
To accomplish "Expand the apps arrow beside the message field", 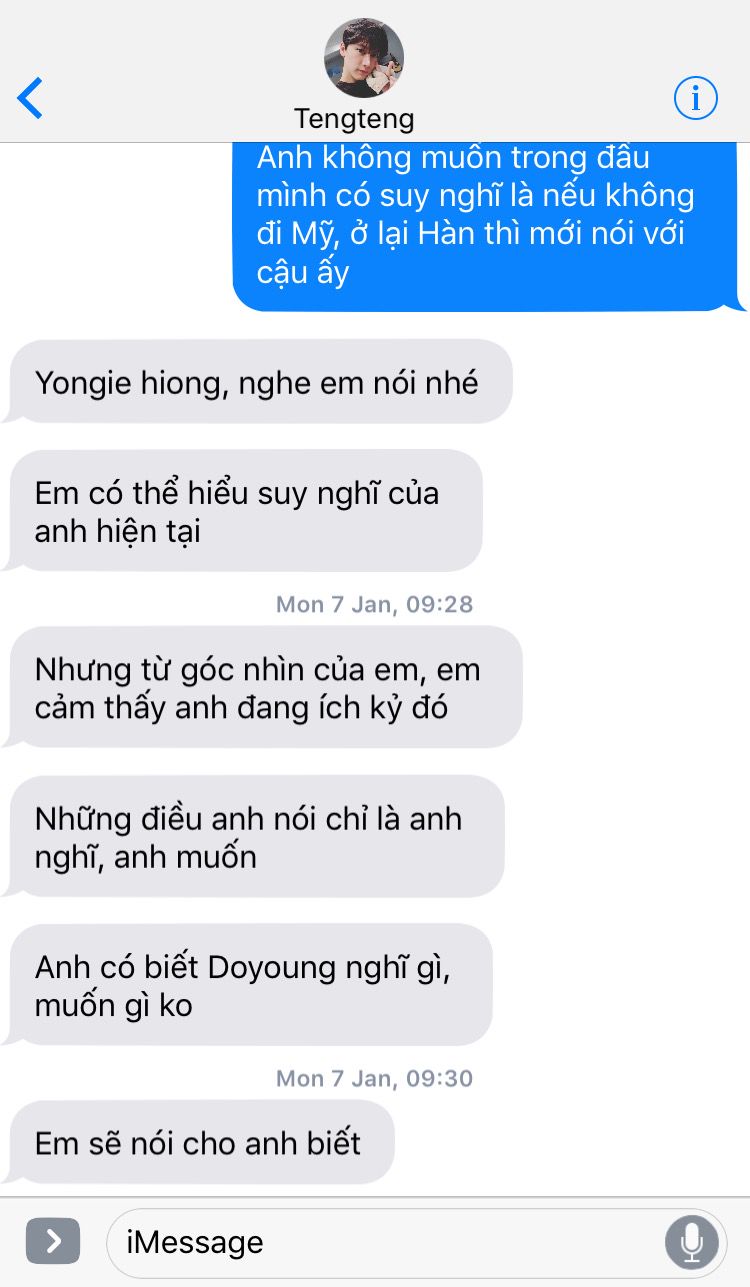I will [54, 1242].
